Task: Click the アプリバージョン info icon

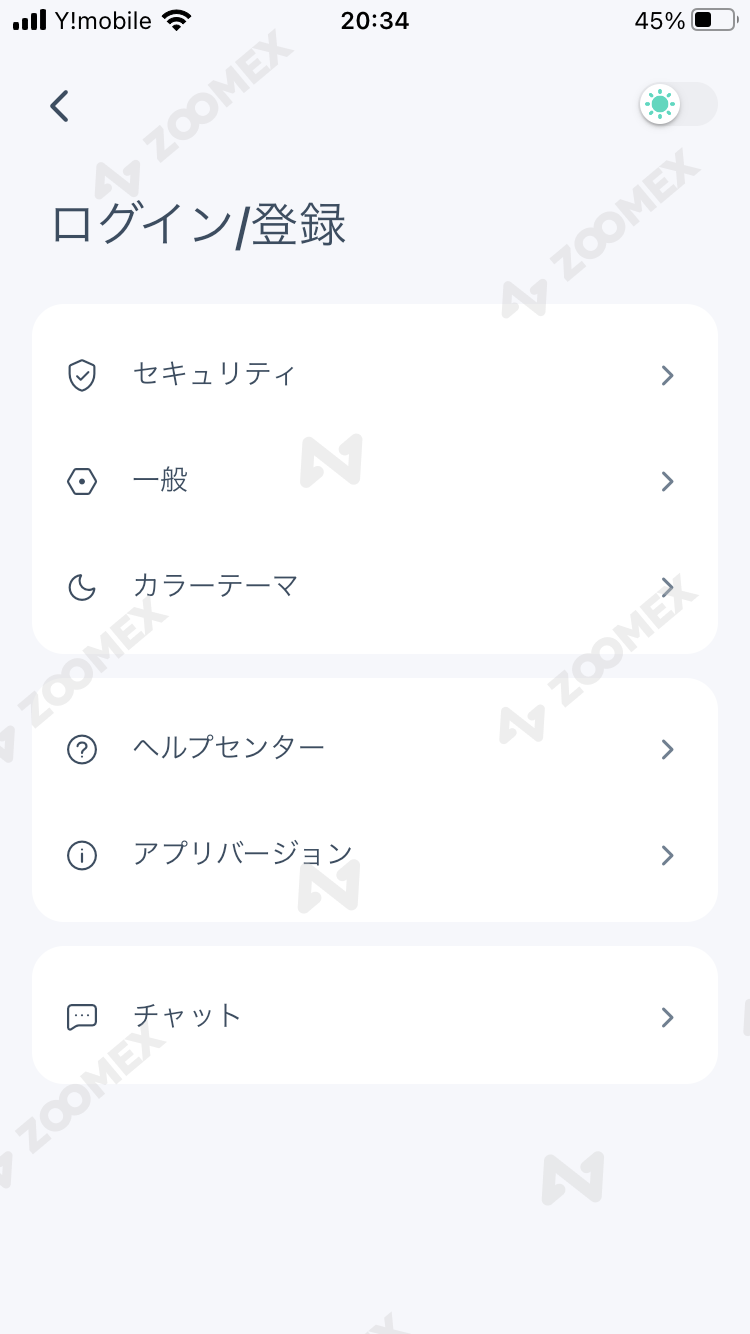Action: (x=81, y=855)
